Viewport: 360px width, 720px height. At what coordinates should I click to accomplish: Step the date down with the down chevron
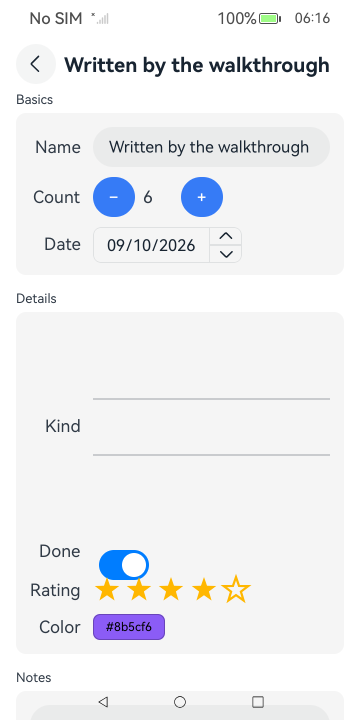coord(225,254)
